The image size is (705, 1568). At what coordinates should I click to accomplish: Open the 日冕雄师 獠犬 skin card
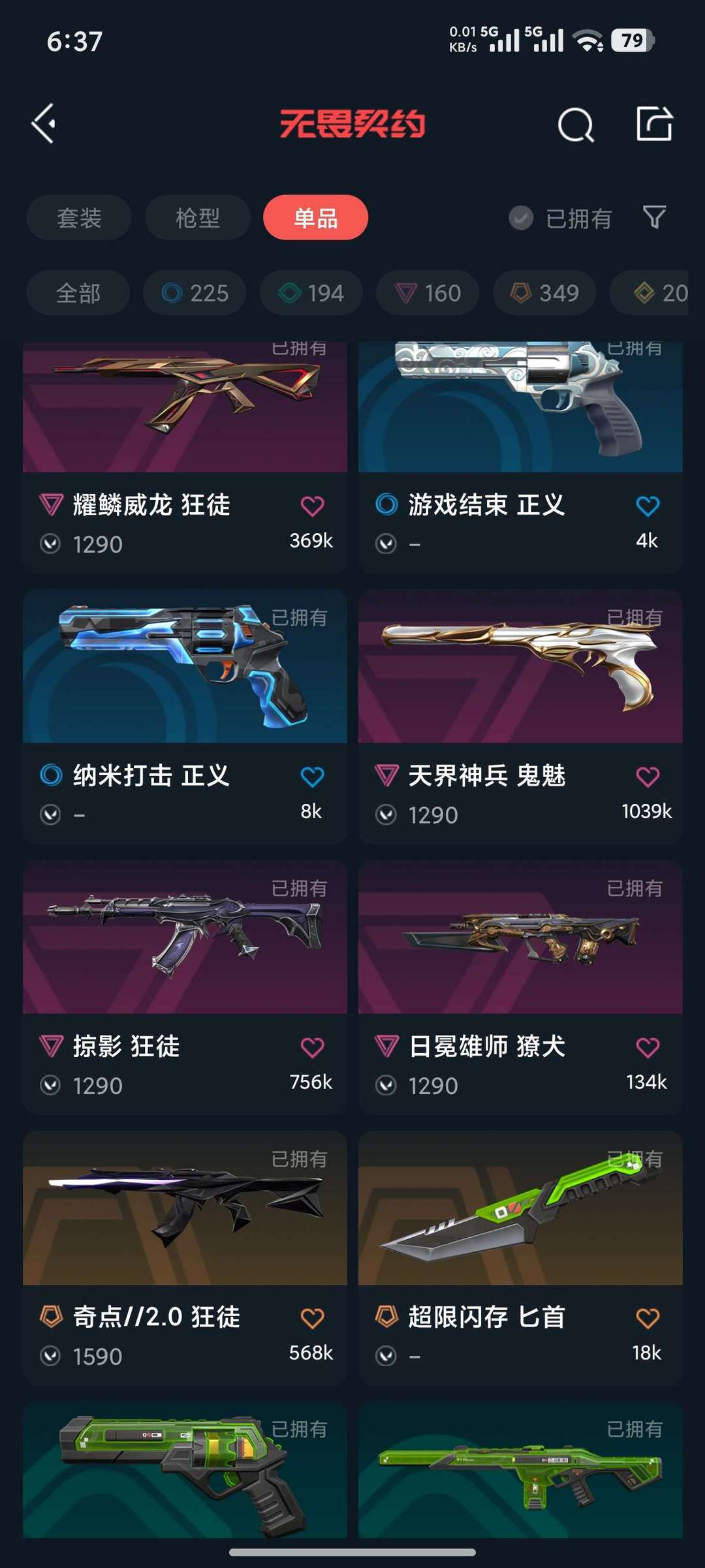[520, 987]
